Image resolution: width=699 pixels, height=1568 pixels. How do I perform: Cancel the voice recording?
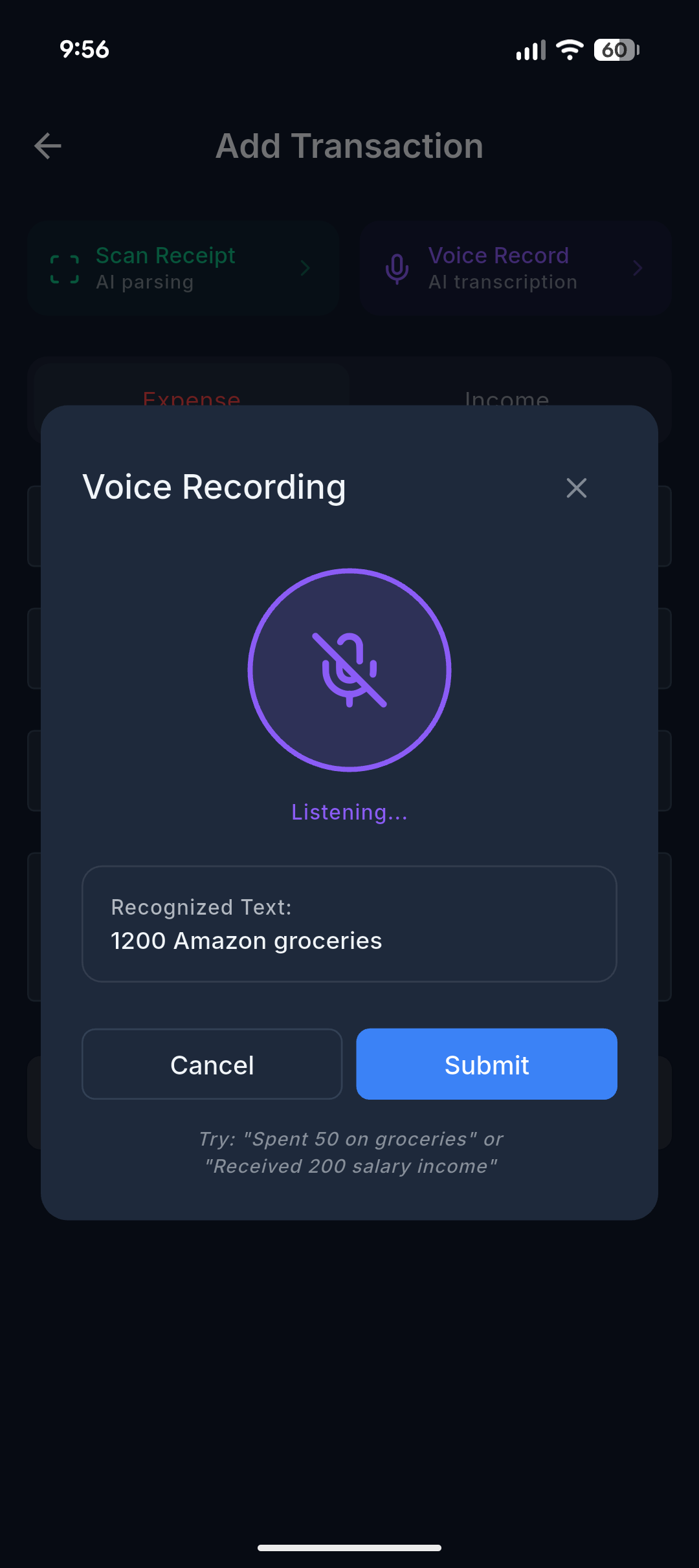212,1064
